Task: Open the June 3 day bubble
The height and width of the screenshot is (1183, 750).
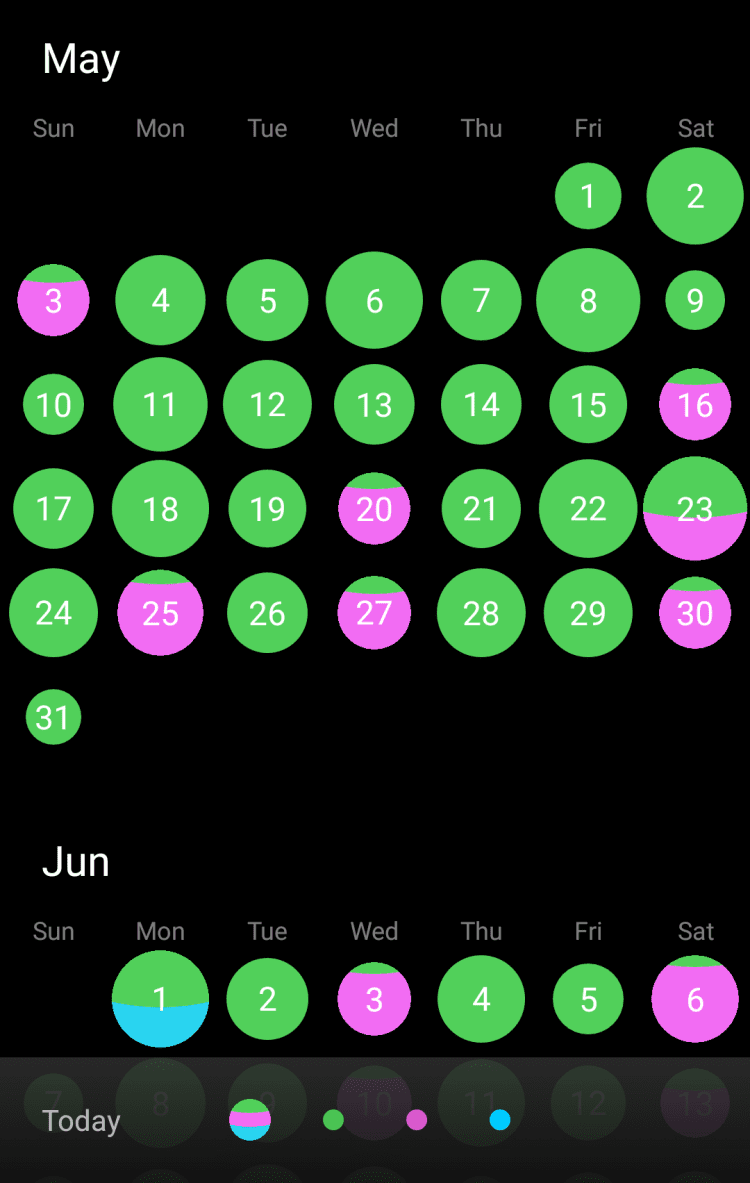Action: point(374,999)
